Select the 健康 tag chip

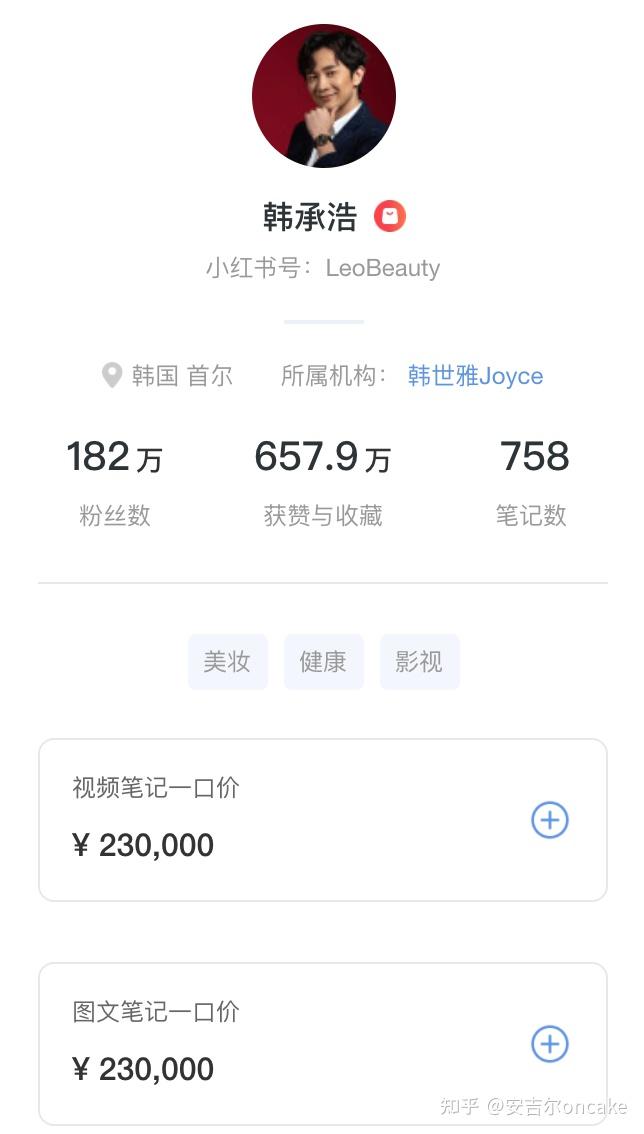pos(323,662)
